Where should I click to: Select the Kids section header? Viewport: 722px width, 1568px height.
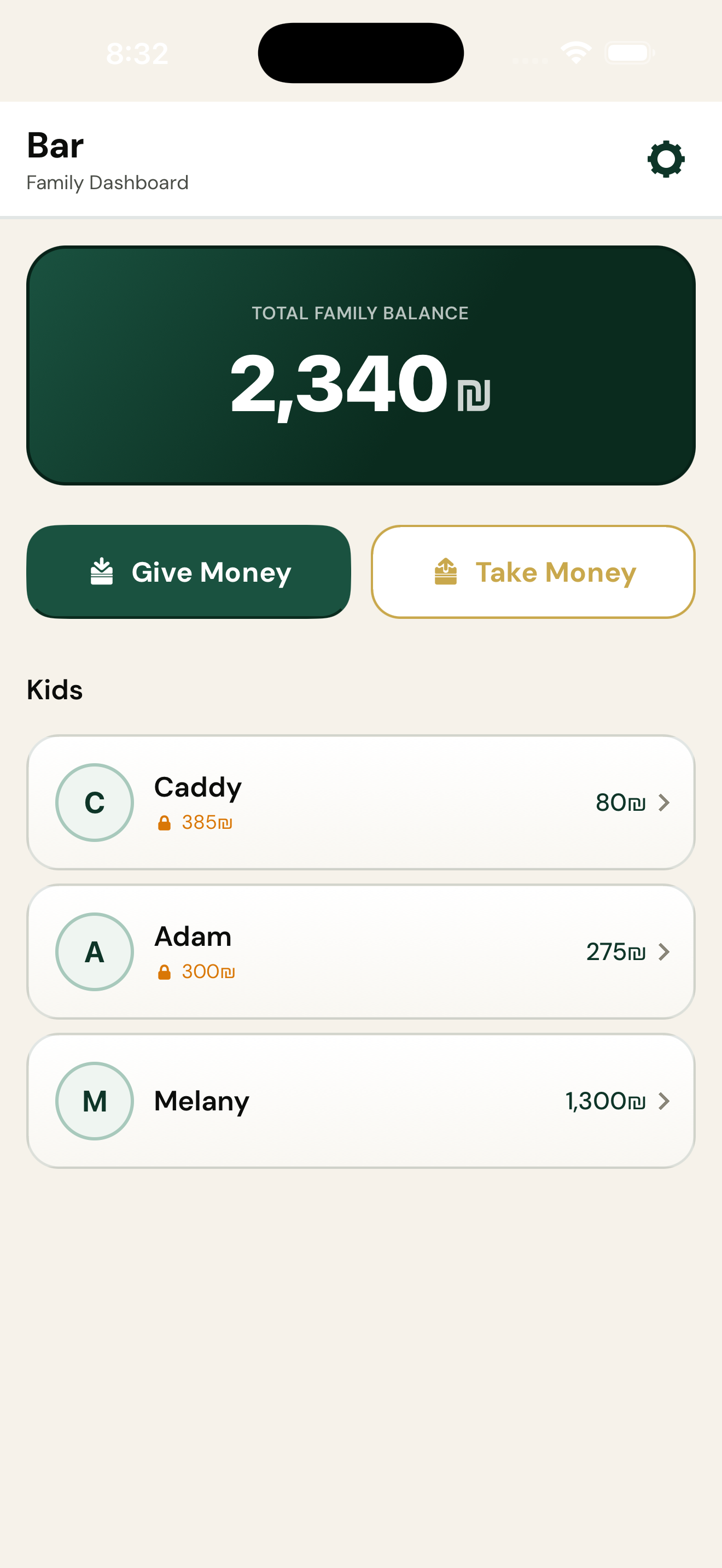click(x=54, y=689)
